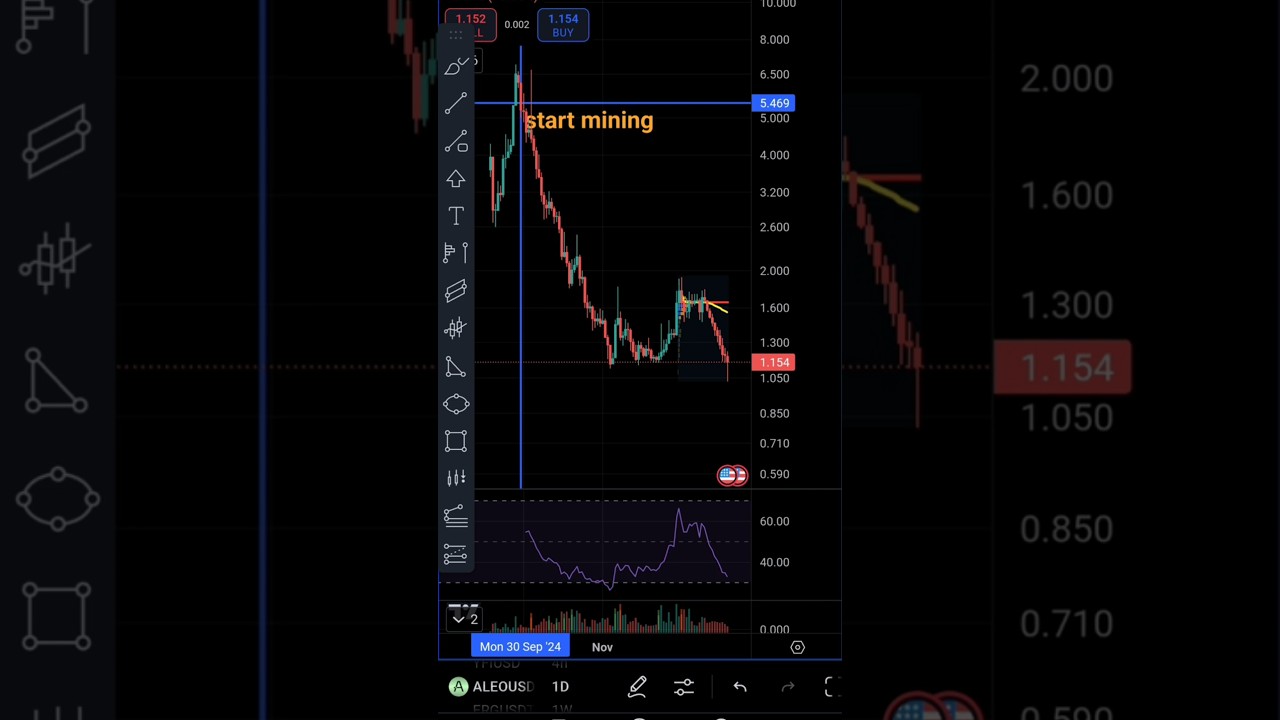Expand the collapsed indicators legend showing 2
Viewport: 1280px width, 720px height.
464,619
